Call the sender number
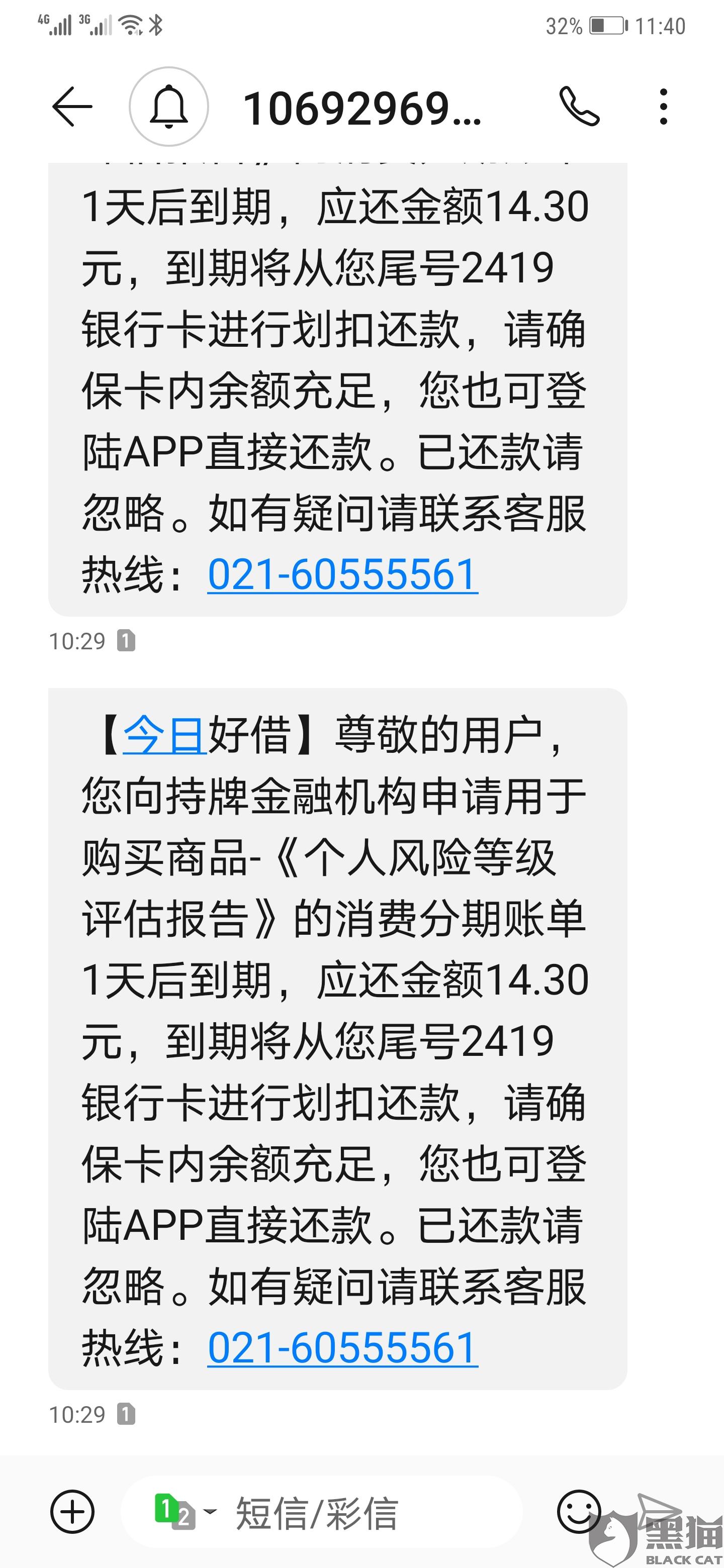 pyautogui.click(x=579, y=107)
